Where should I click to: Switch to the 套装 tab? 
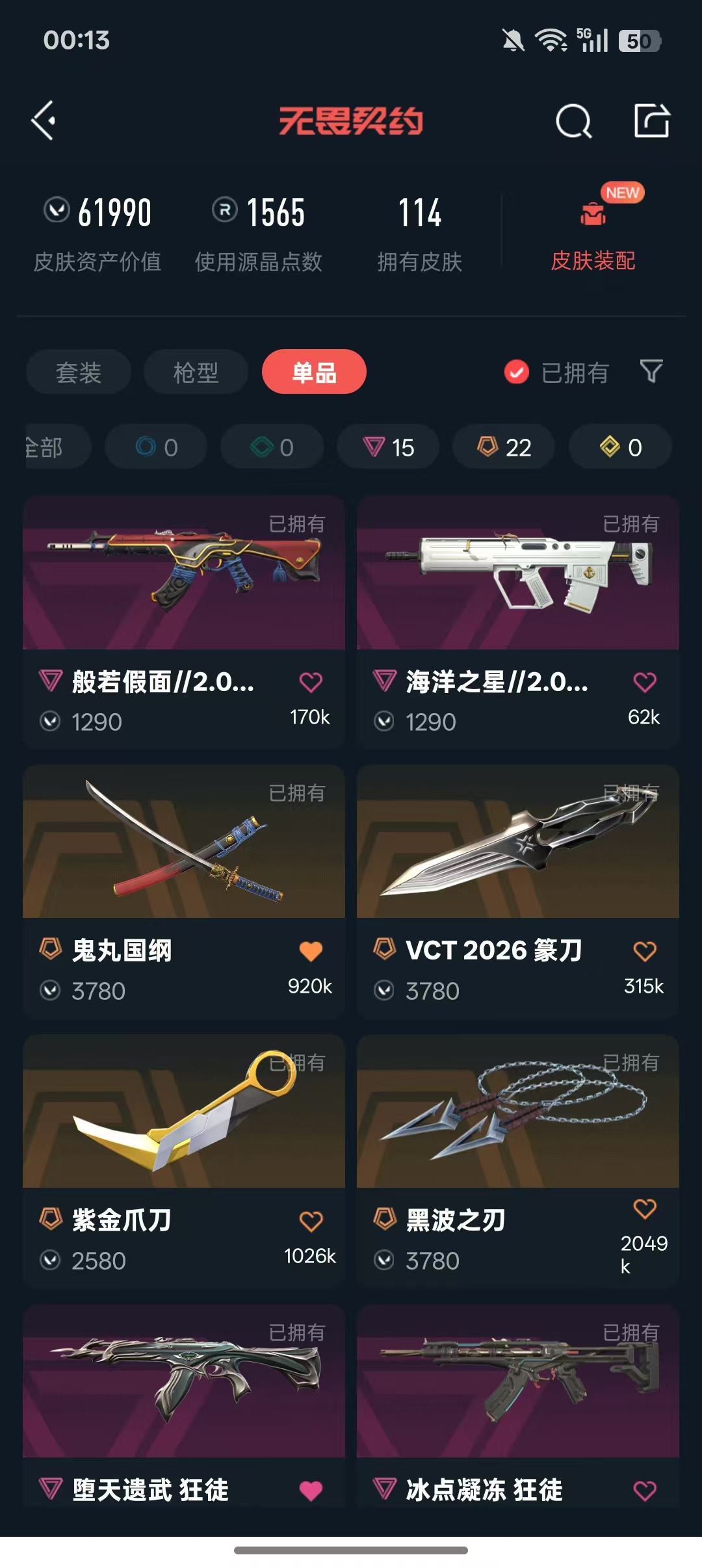coord(79,372)
